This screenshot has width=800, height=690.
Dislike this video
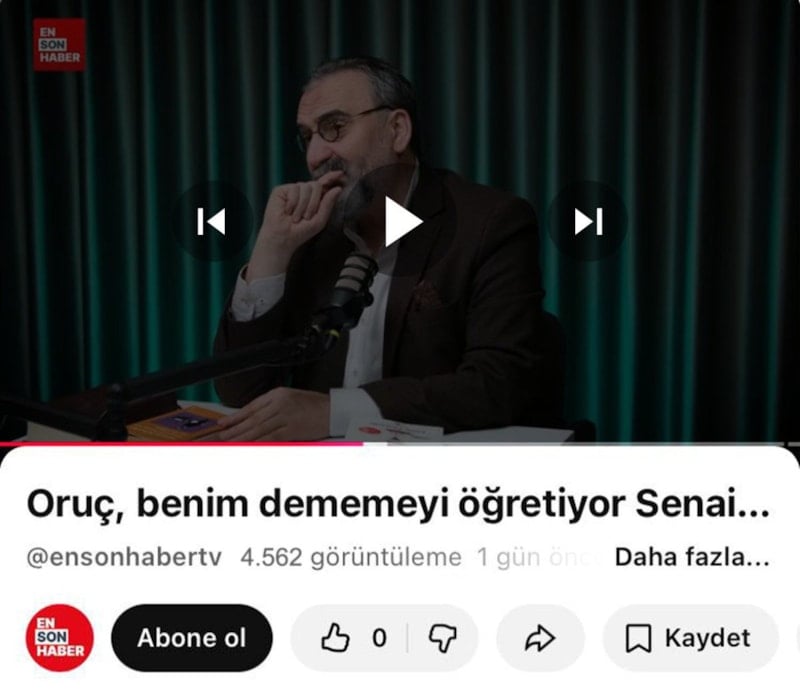pos(441,638)
